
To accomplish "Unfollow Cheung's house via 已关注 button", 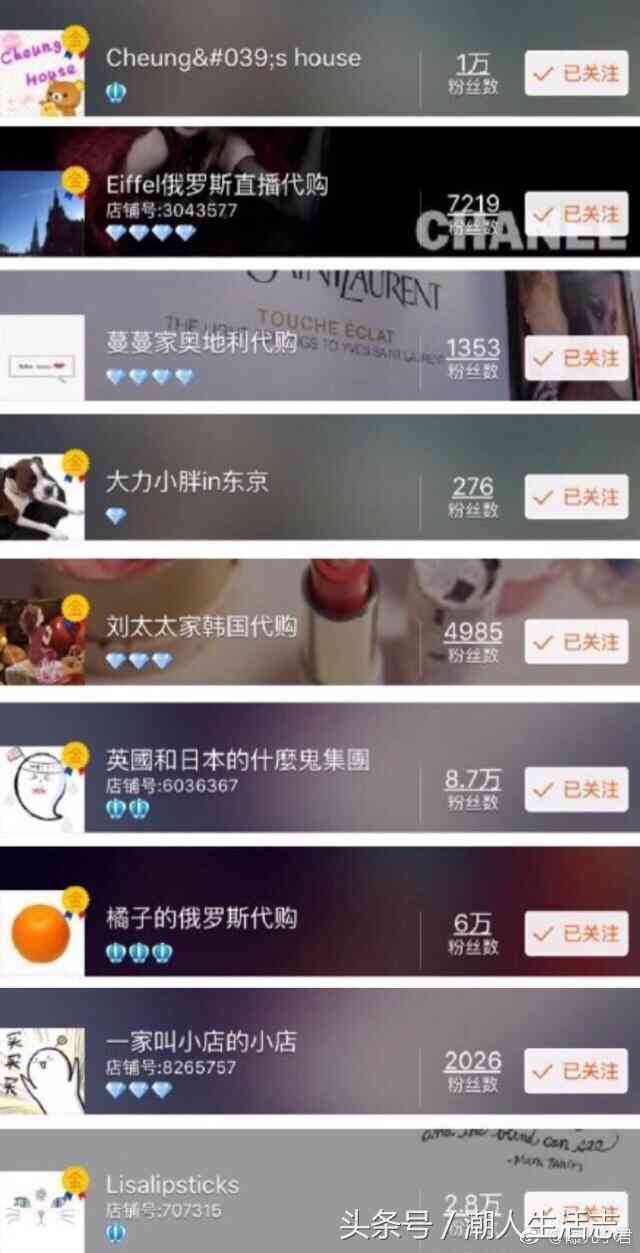I will 576,74.
